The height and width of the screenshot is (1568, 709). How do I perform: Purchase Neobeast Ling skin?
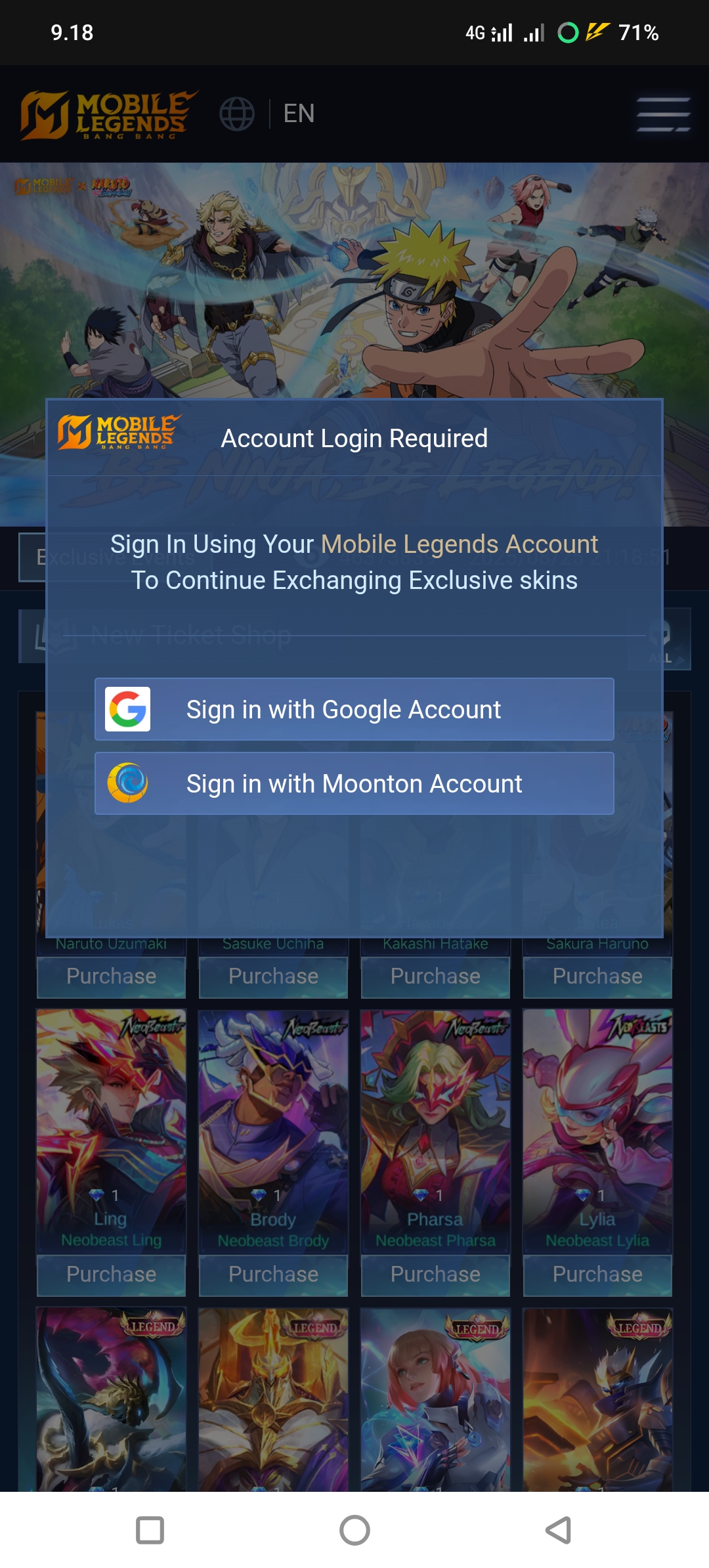click(111, 1274)
